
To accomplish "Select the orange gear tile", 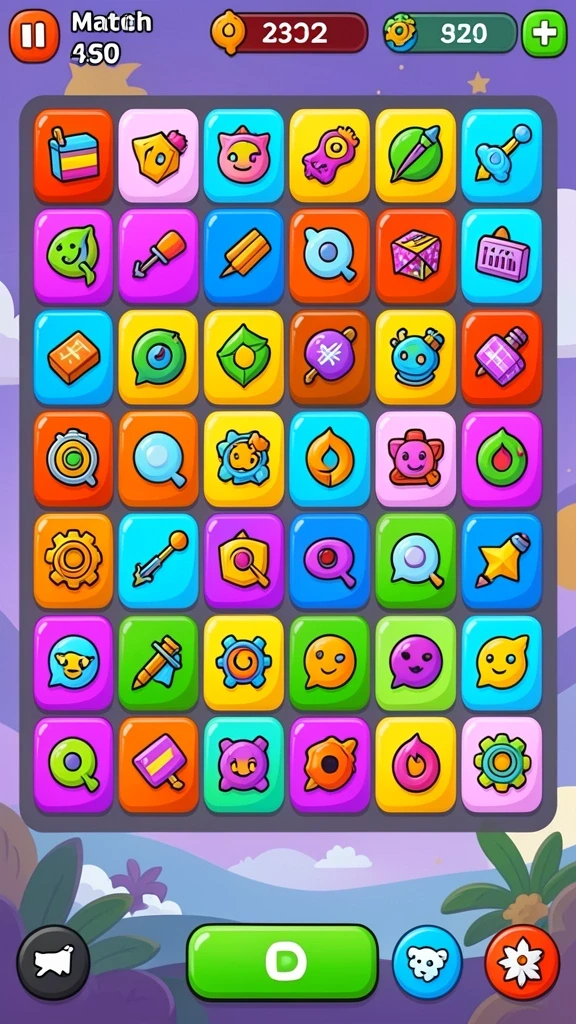I will pos(72,561).
